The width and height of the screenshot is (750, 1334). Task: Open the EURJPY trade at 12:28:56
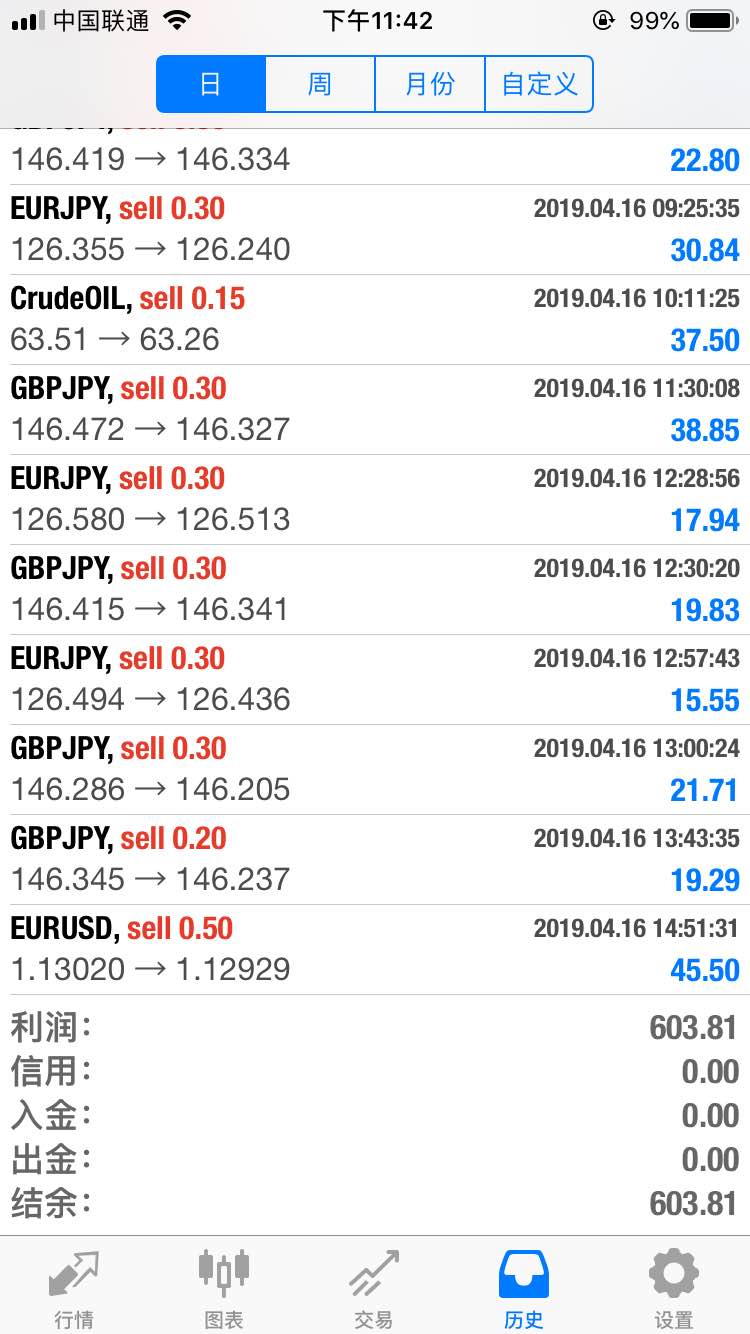pos(375,500)
